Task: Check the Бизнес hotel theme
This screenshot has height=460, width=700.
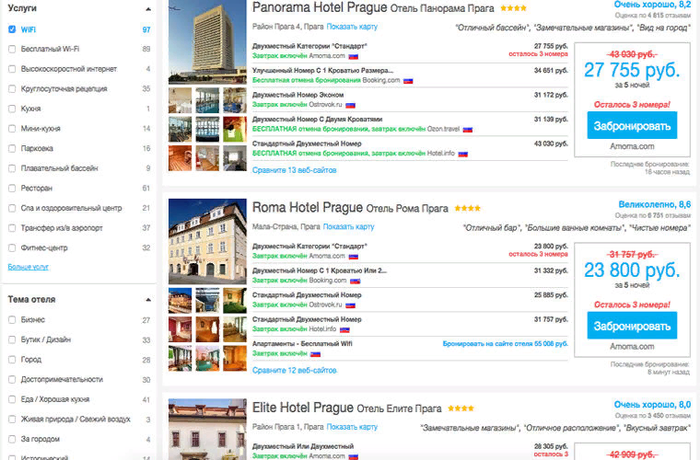Action: click(12, 320)
